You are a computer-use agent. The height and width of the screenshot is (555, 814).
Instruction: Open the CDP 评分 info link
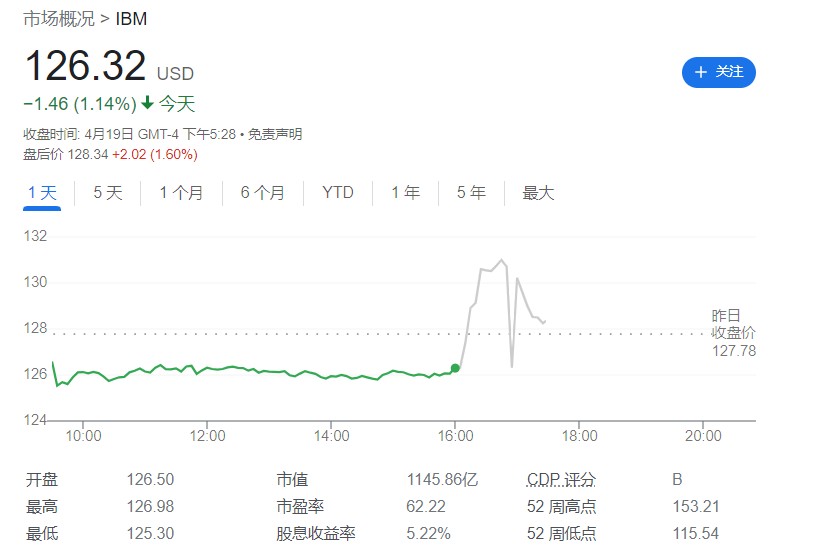561,479
